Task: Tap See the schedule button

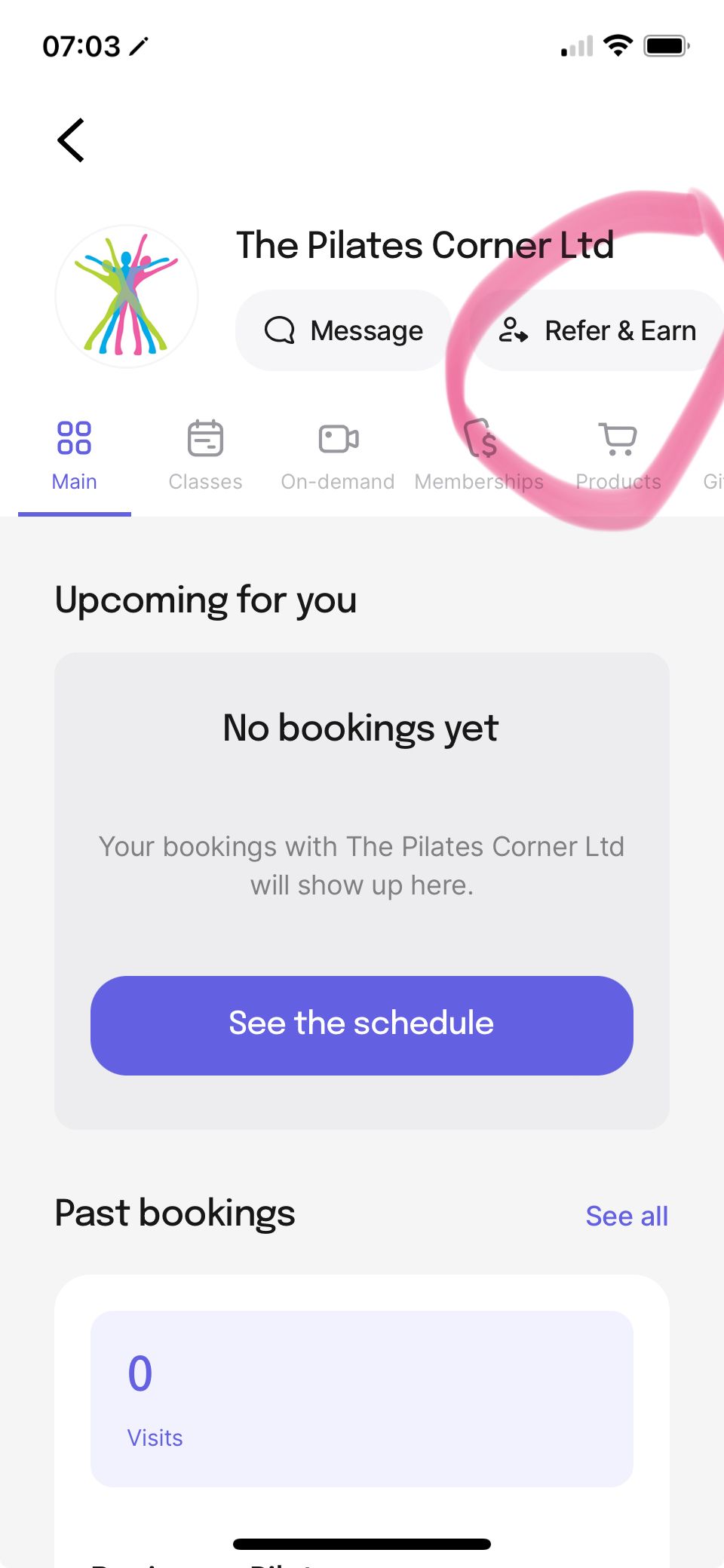Action: tap(362, 1025)
